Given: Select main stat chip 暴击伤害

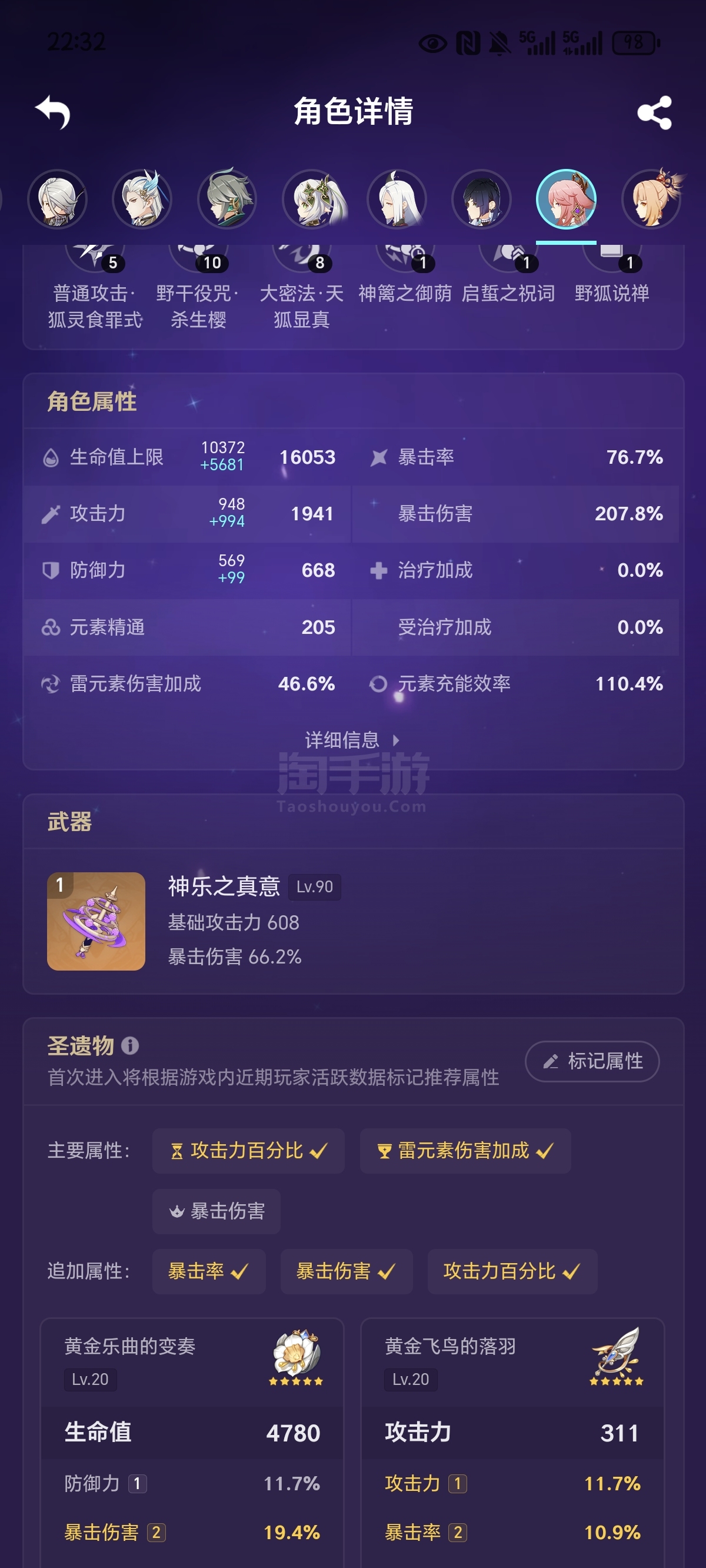Looking at the screenshot, I should click(x=216, y=1211).
